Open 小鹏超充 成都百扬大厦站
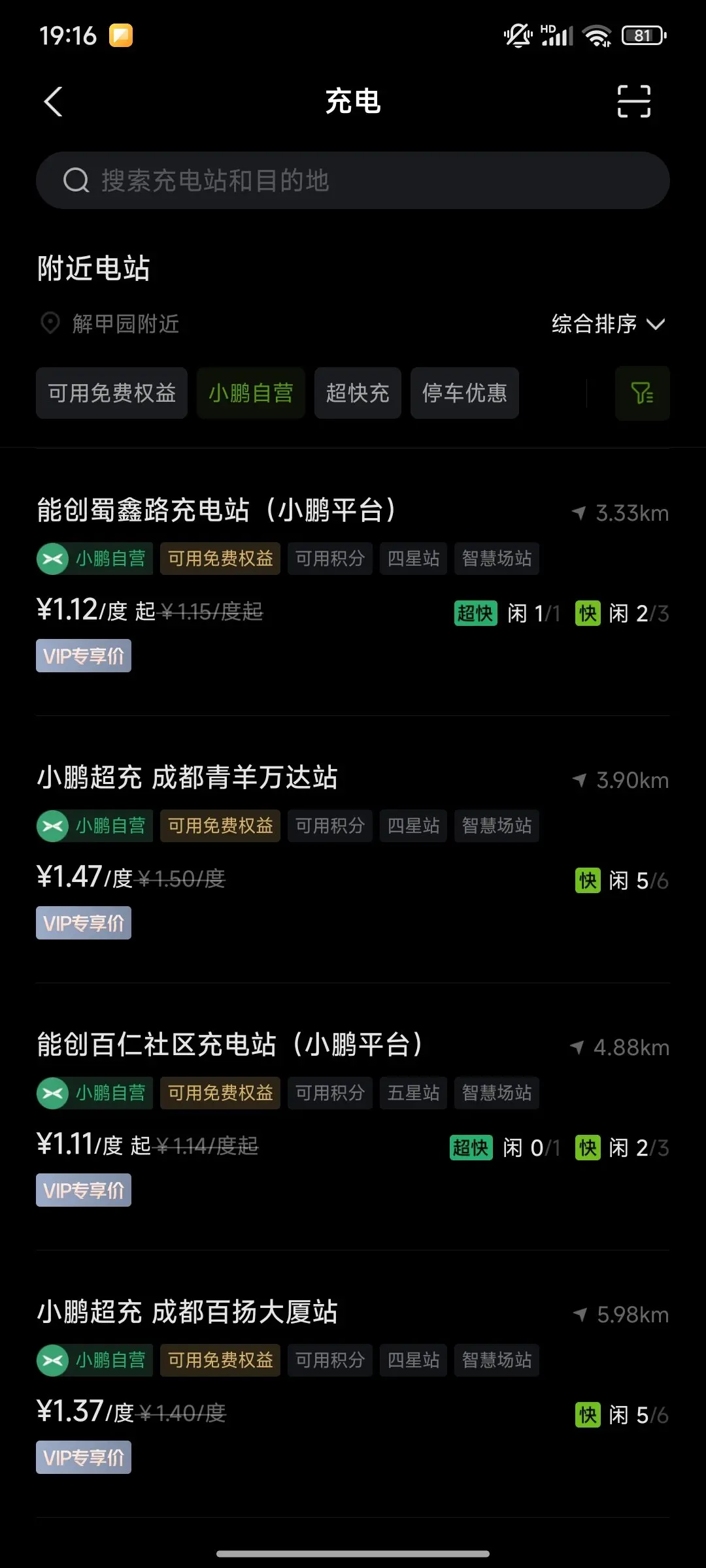Image resolution: width=706 pixels, height=1568 pixels. [x=353, y=1384]
